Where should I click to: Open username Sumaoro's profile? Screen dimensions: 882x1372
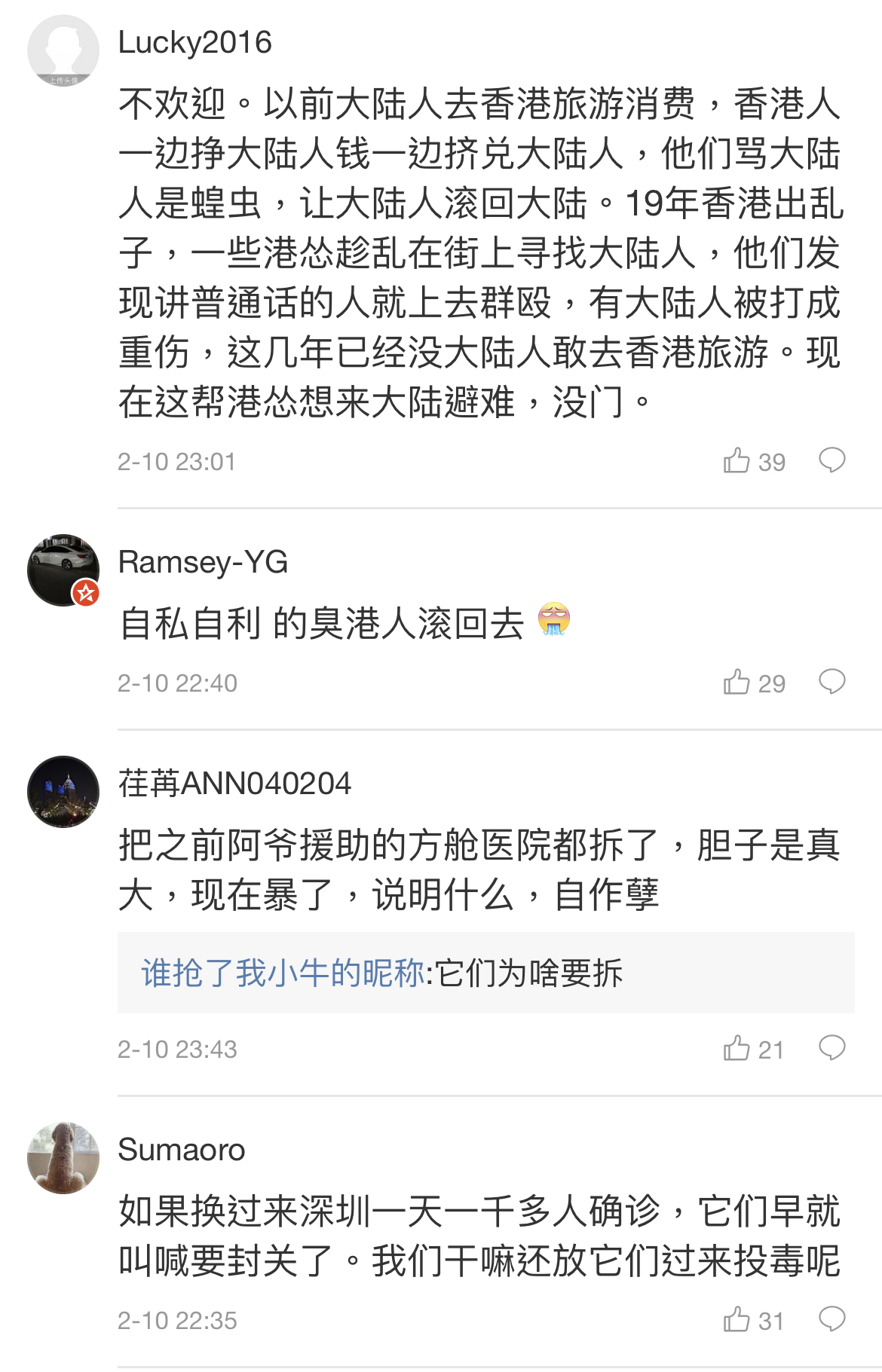click(182, 1150)
